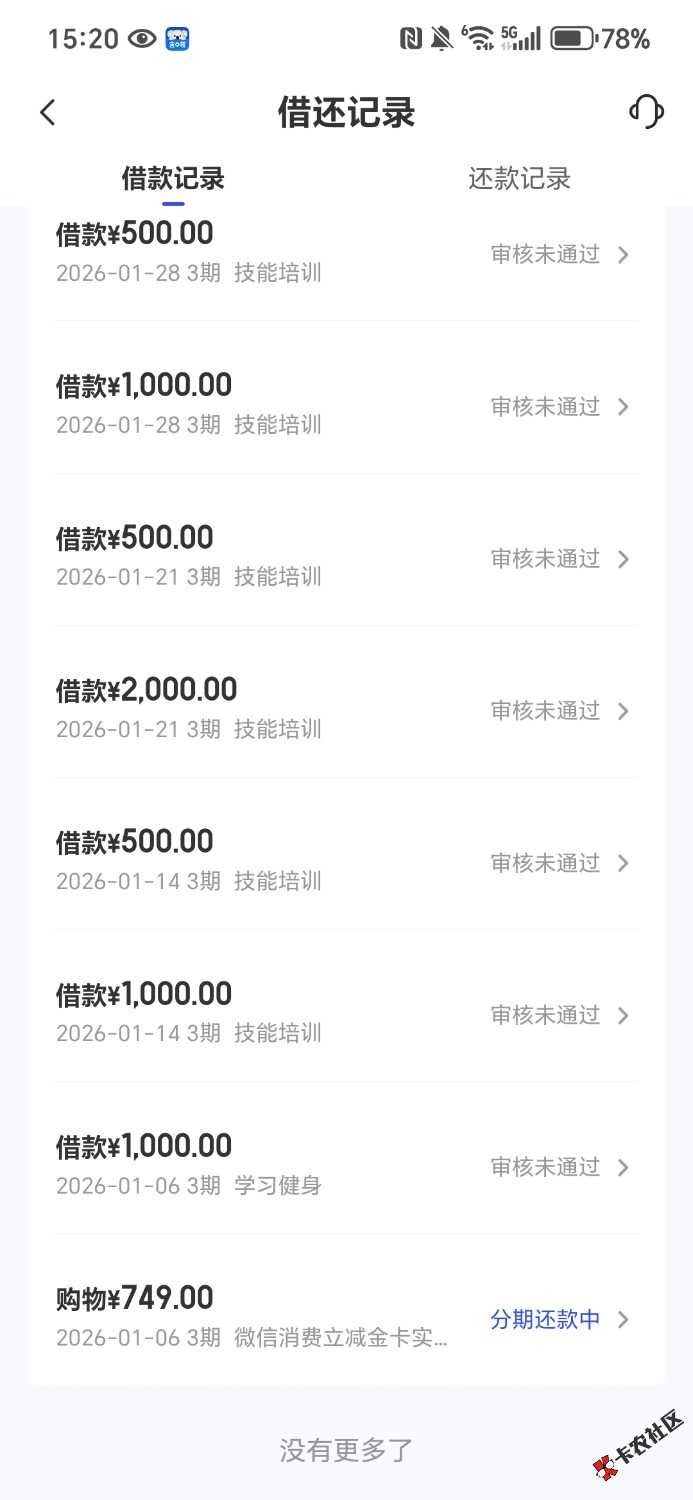View the 借款¥2,000.00 record details
This screenshot has height=1500, width=693.
coord(346,709)
